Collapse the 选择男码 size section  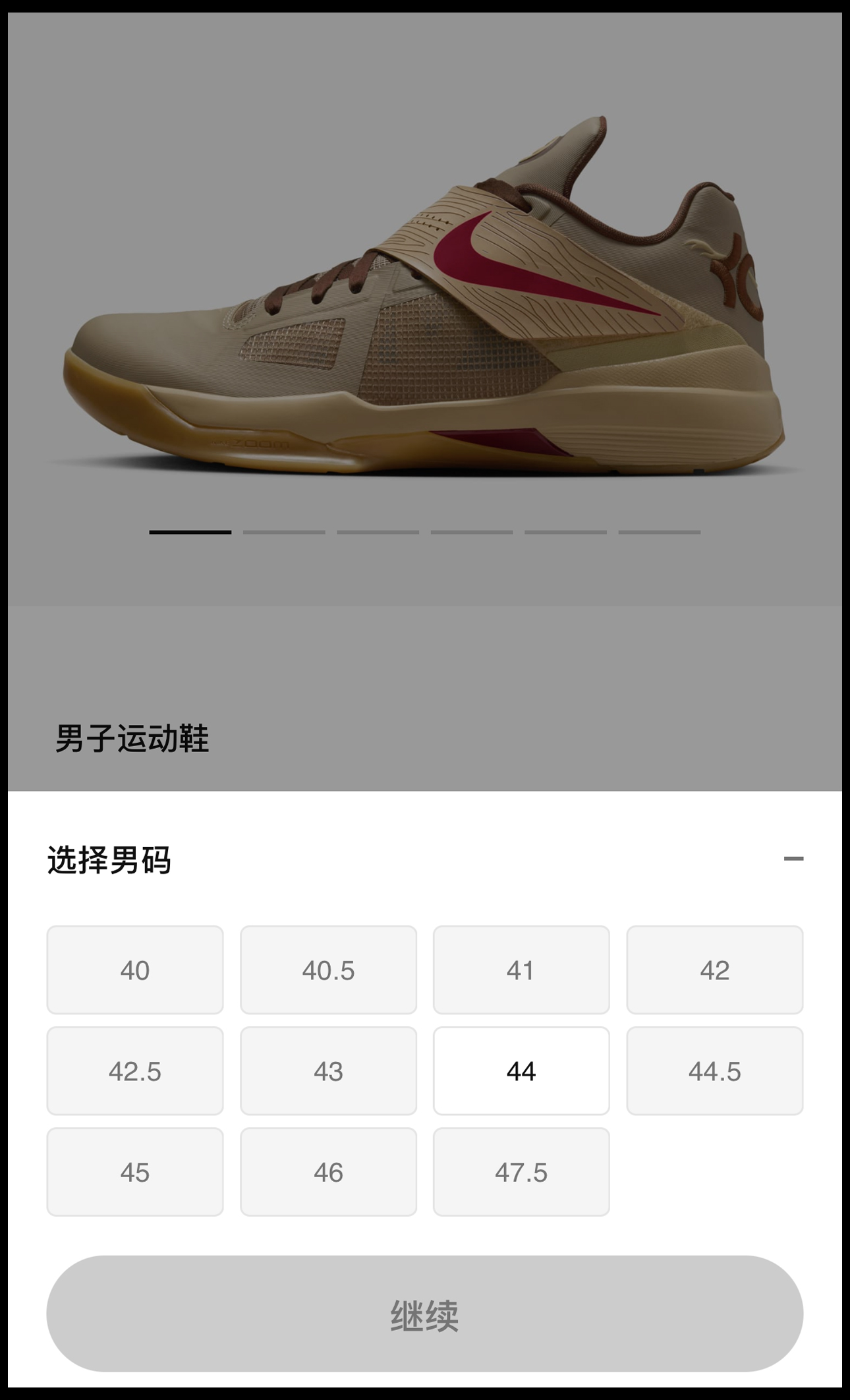tap(793, 858)
